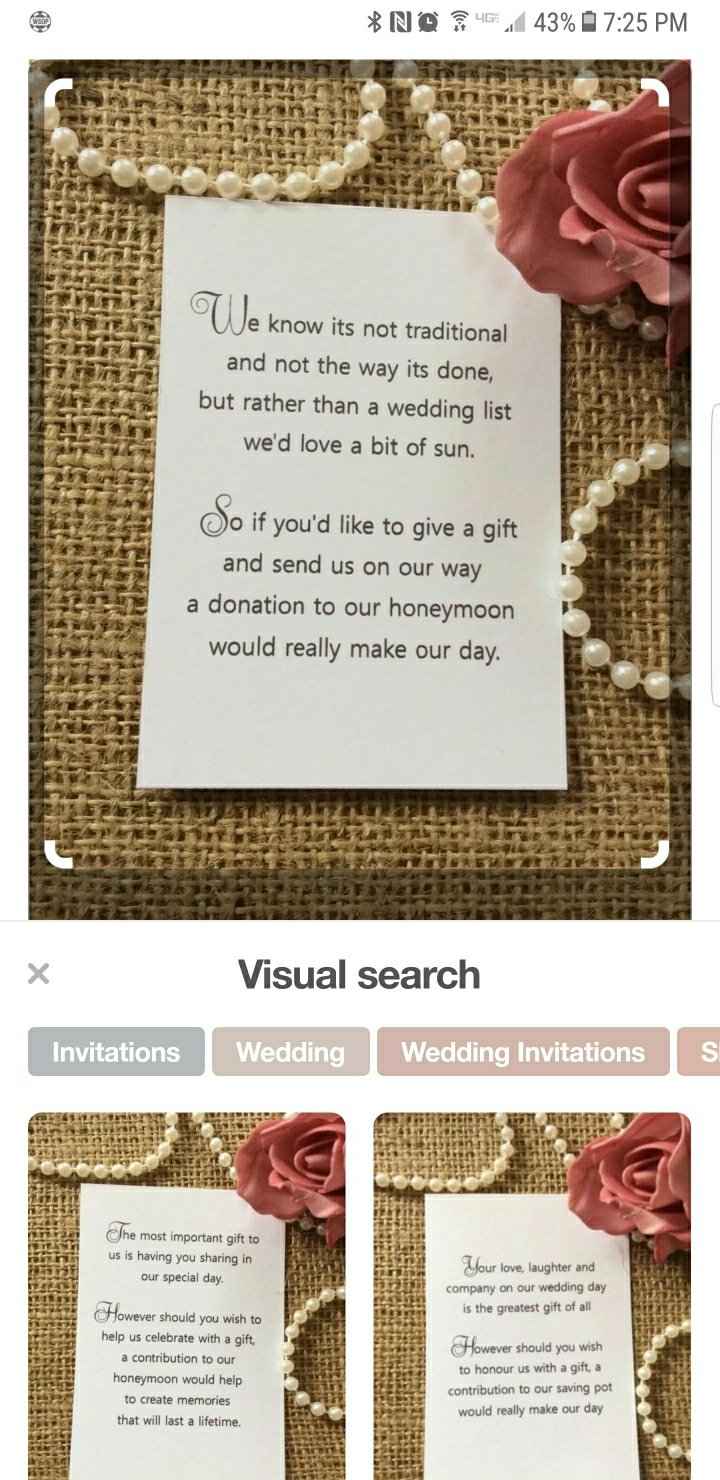Select the Wedding filter chip
The image size is (720, 1480).
290,1052
